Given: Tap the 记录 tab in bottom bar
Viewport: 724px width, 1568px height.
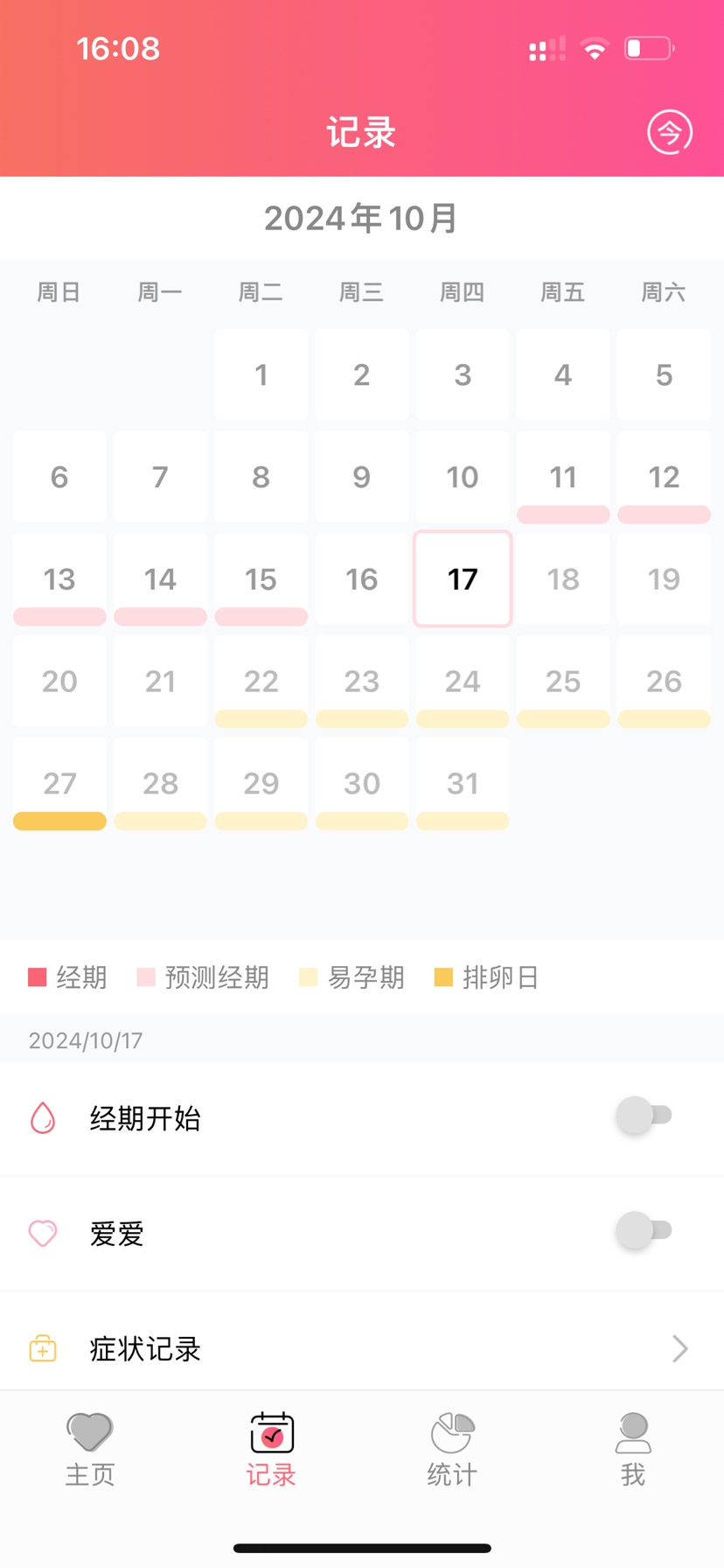Looking at the screenshot, I should (271, 1450).
